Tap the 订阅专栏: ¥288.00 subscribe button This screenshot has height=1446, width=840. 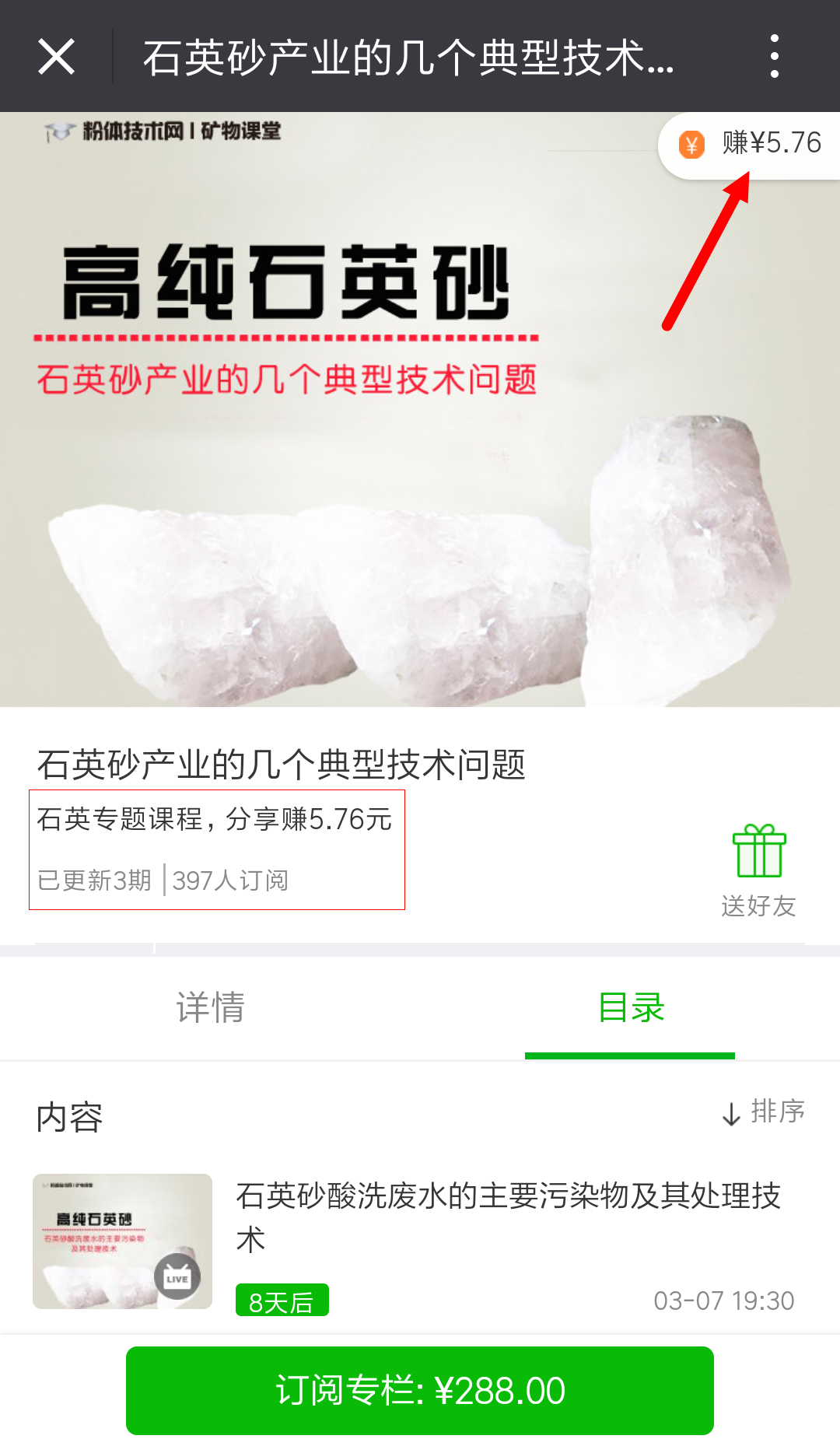[x=420, y=1392]
